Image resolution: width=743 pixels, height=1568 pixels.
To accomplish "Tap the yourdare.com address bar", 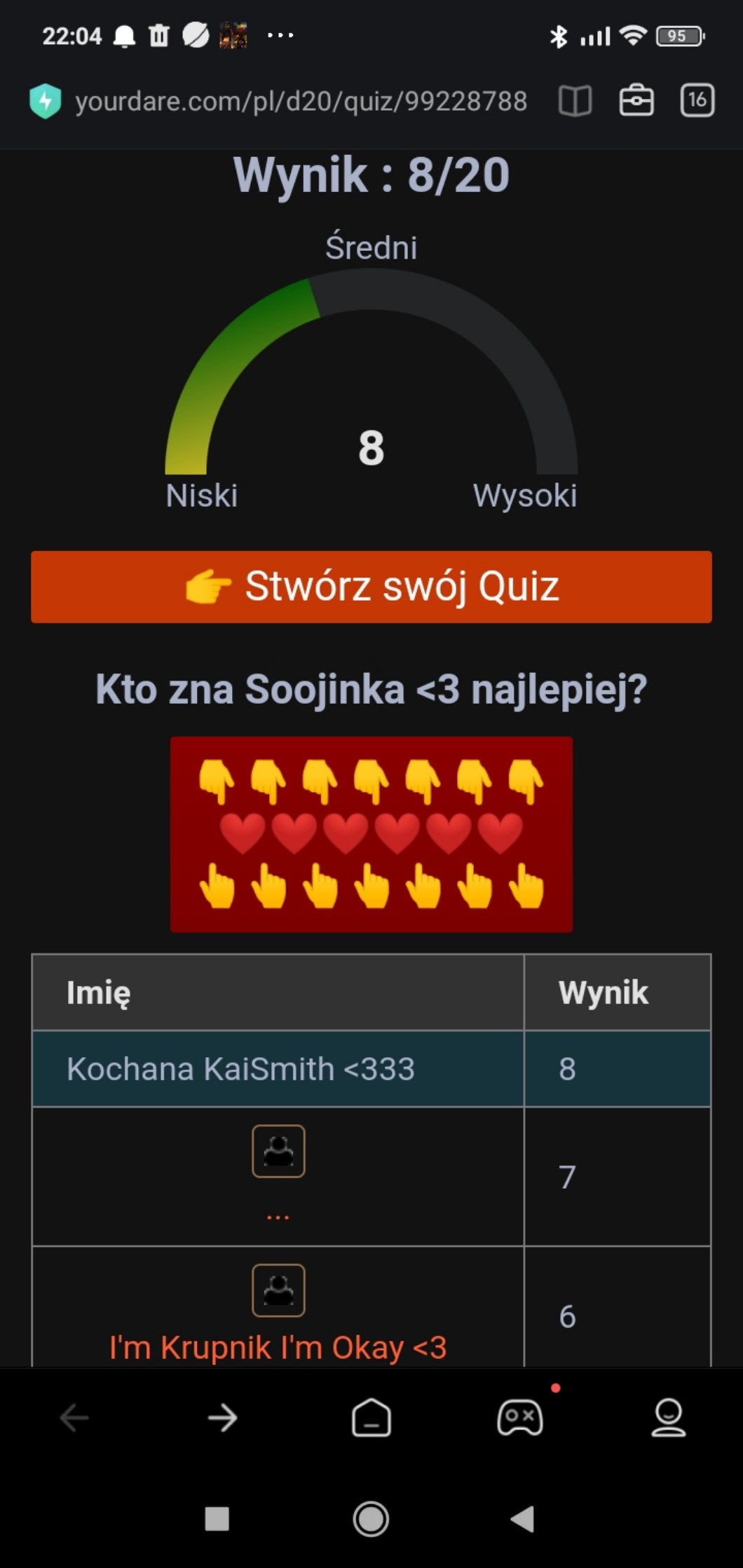I will click(x=301, y=101).
